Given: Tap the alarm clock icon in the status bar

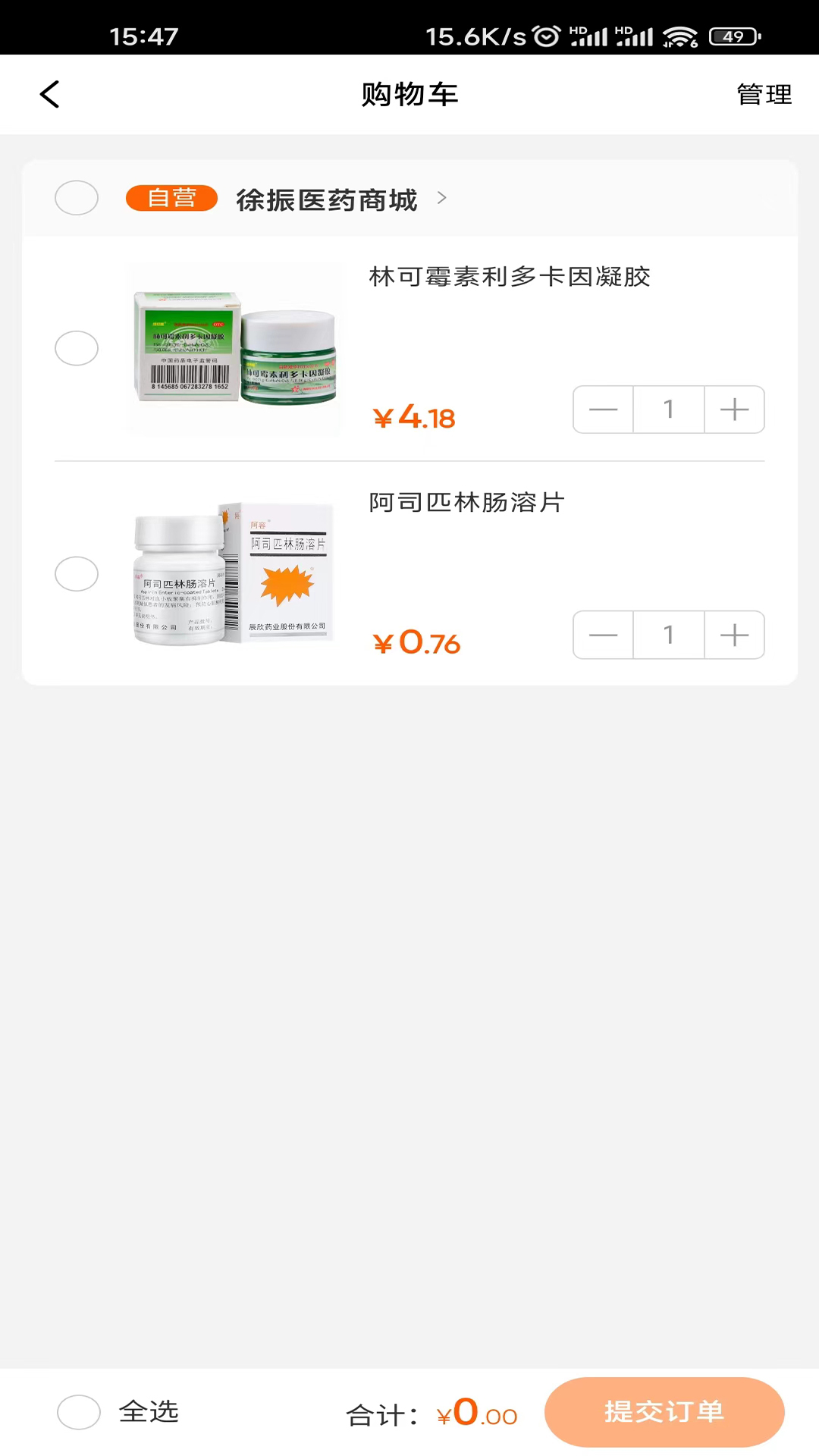Looking at the screenshot, I should [544, 34].
